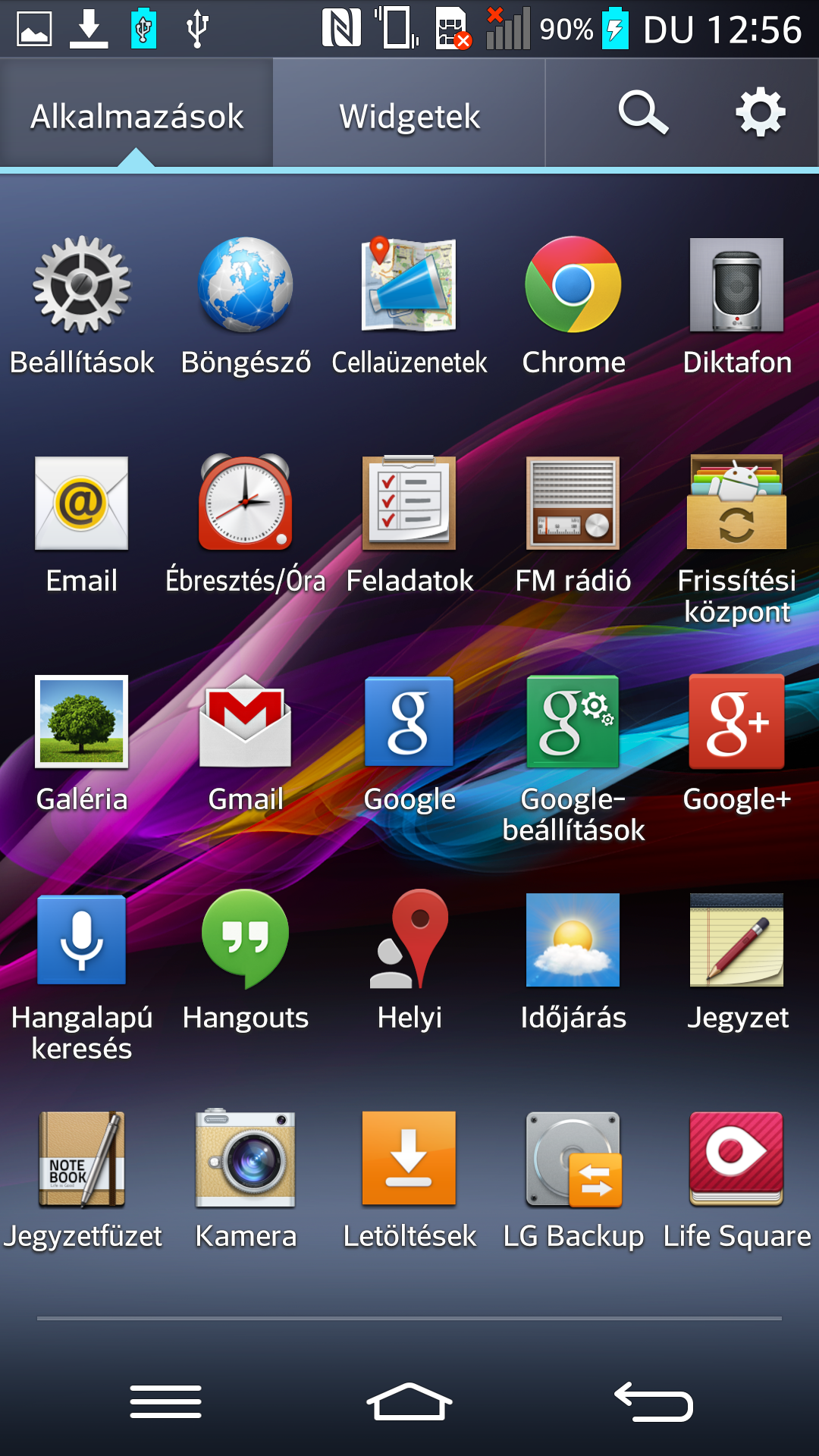This screenshot has width=819, height=1456.
Task: Launch the FM rádió app
Action: pos(573,504)
